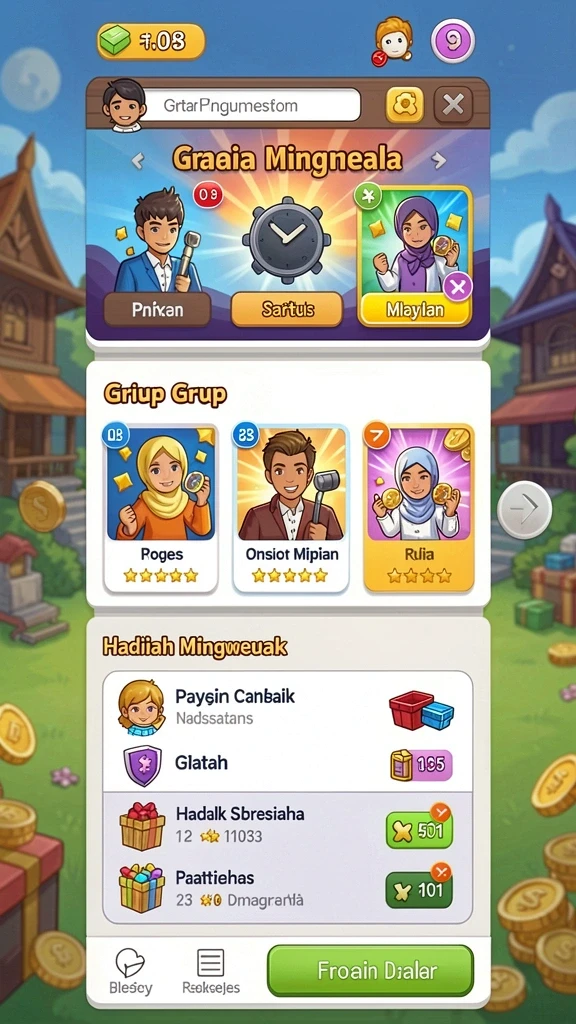Open the player avatar icon at top
This screenshot has height=1024, width=576.
click(393, 40)
